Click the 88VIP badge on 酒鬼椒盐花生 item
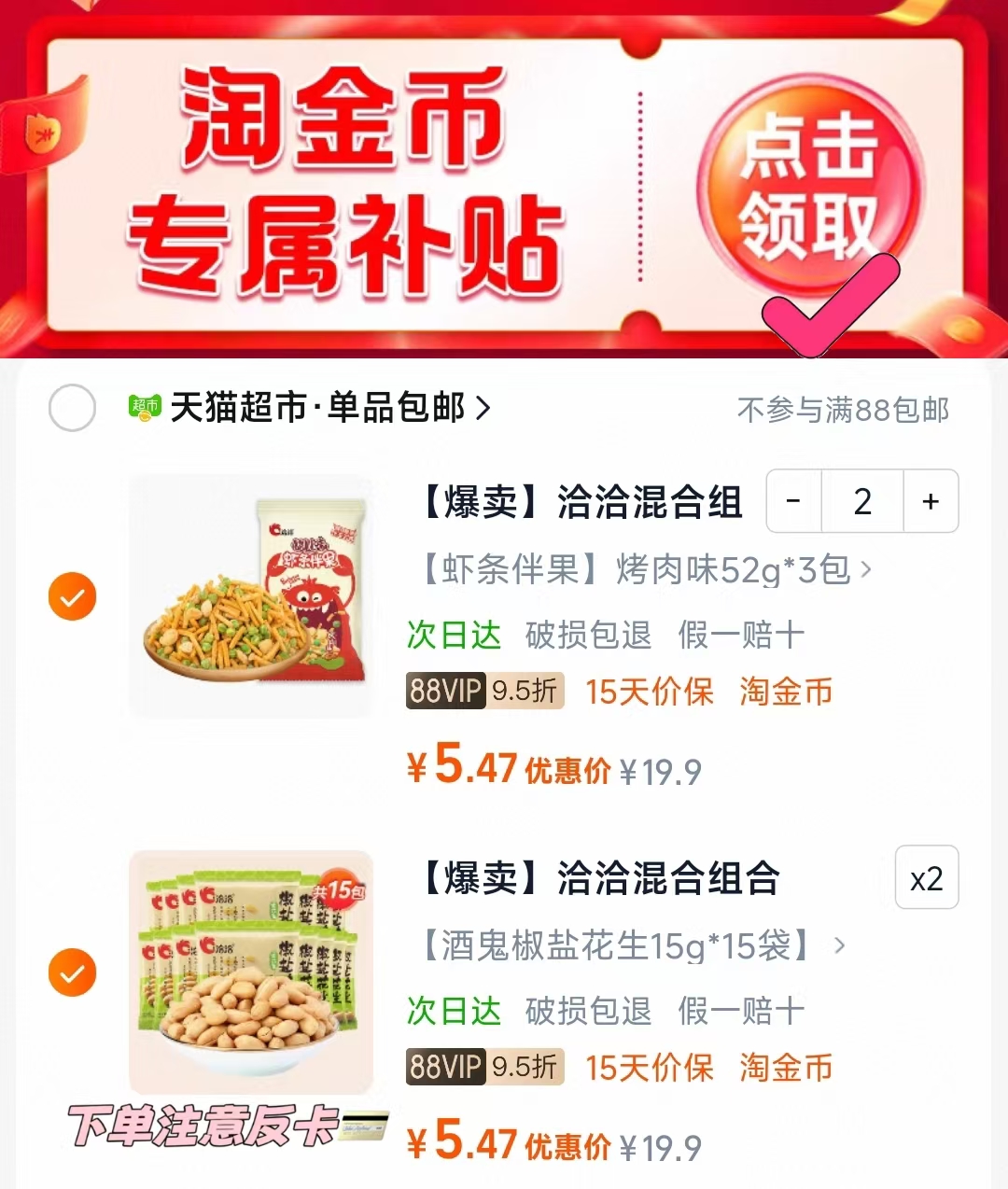This screenshot has width=1008, height=1189. (x=443, y=1067)
